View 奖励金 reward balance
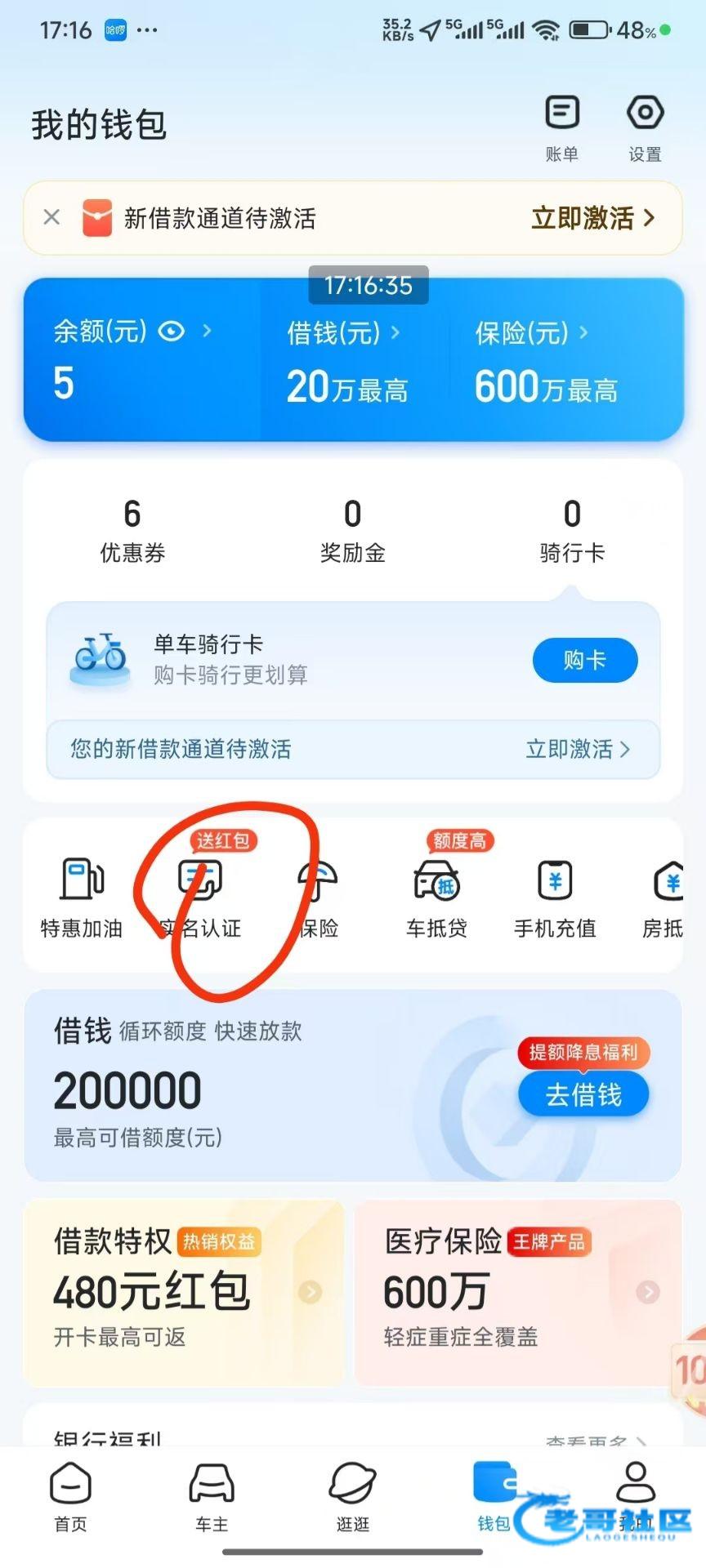 tap(352, 530)
